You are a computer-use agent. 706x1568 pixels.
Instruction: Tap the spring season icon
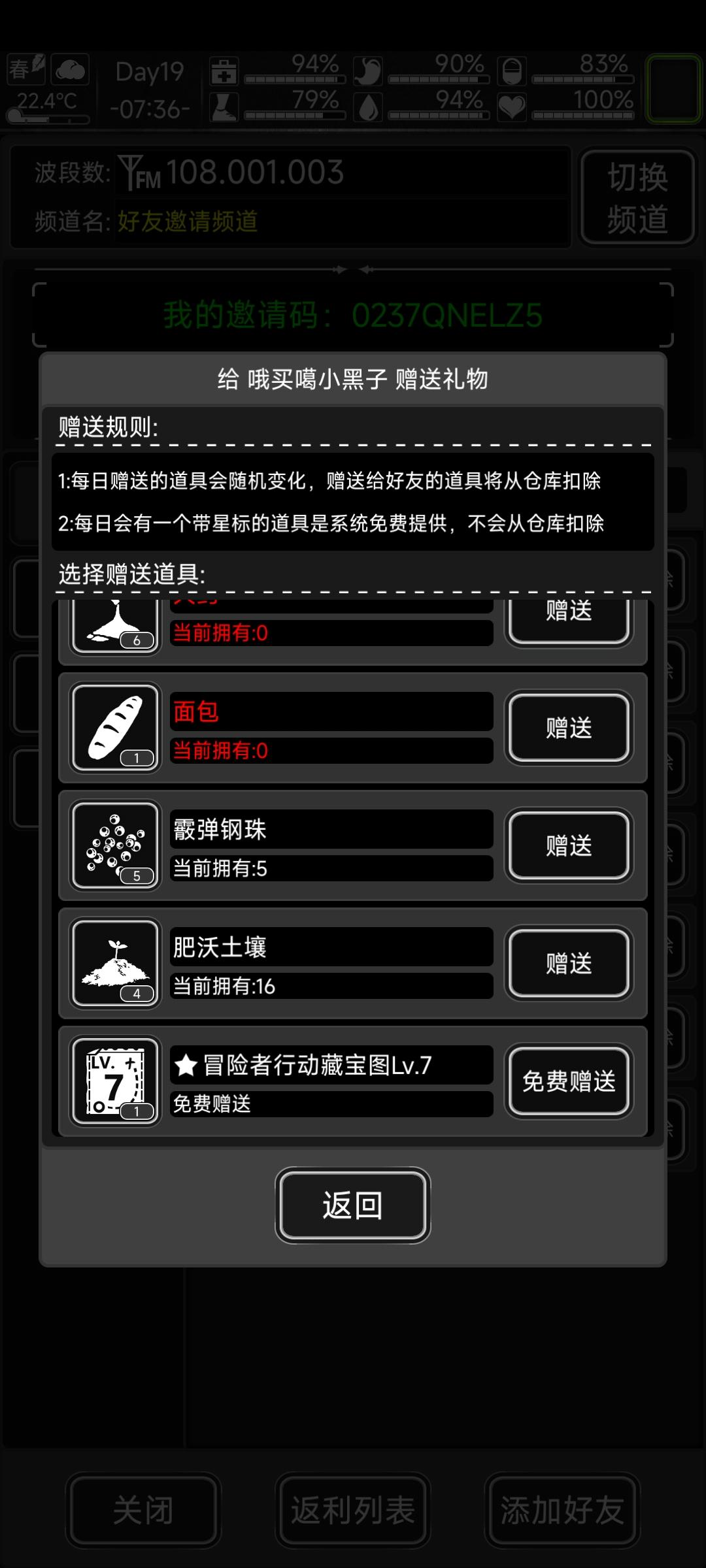[25, 68]
